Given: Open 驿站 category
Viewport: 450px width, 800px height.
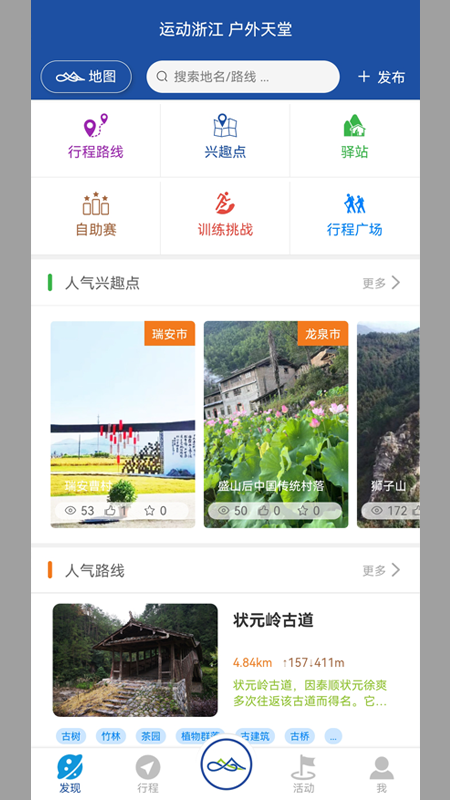Looking at the screenshot, I should pyautogui.click(x=355, y=137).
